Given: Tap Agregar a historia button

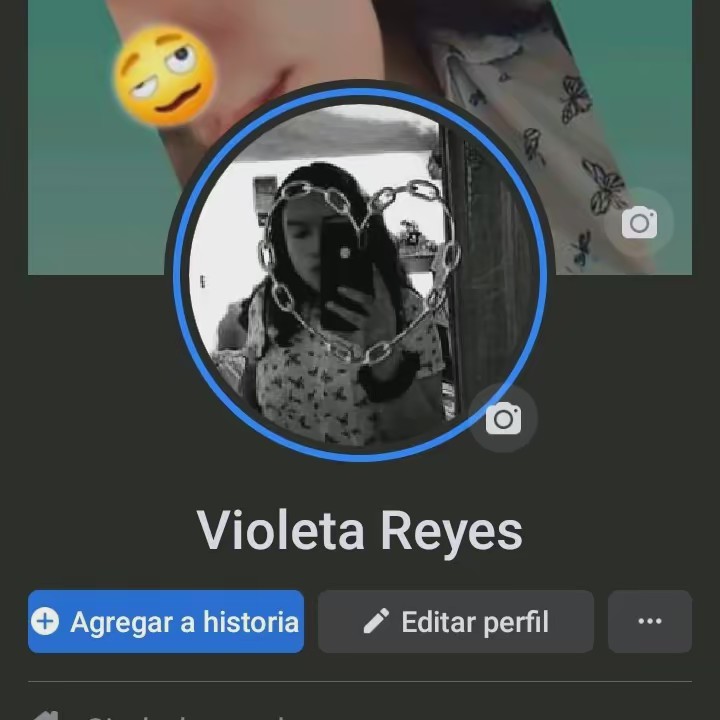Looking at the screenshot, I should (x=166, y=622).
